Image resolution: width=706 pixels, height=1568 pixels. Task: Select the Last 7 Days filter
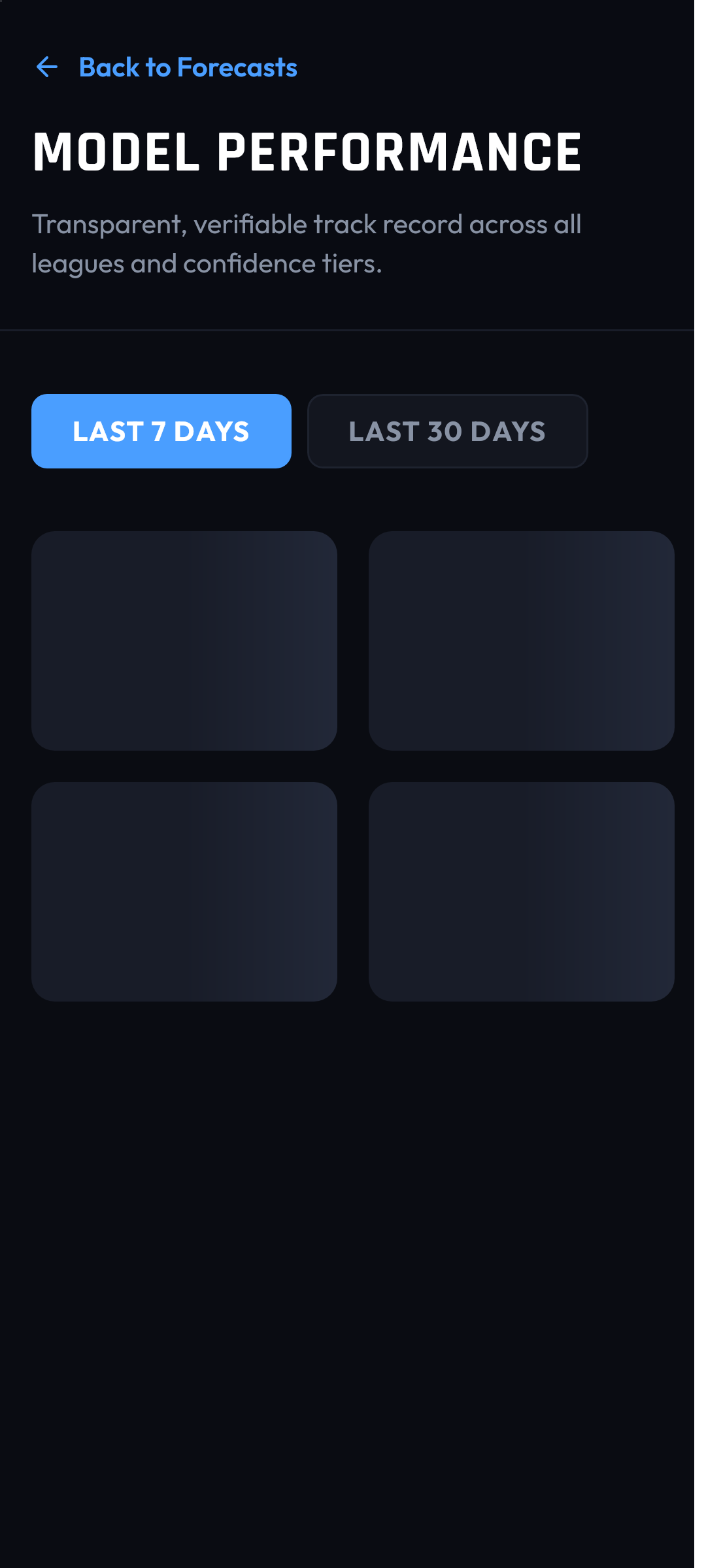tap(161, 431)
